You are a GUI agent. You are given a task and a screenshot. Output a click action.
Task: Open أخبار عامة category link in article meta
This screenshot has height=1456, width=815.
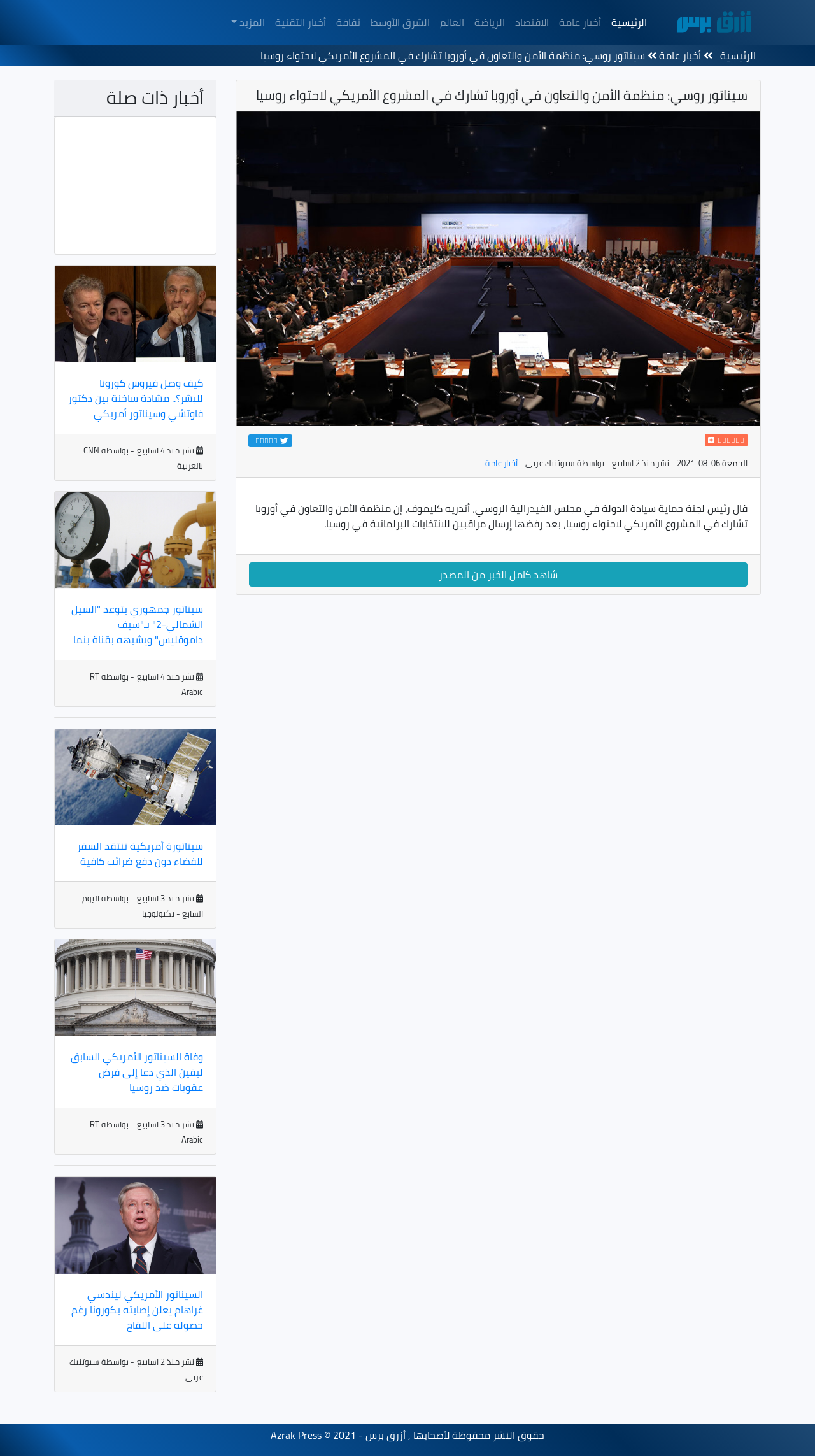coord(501,463)
